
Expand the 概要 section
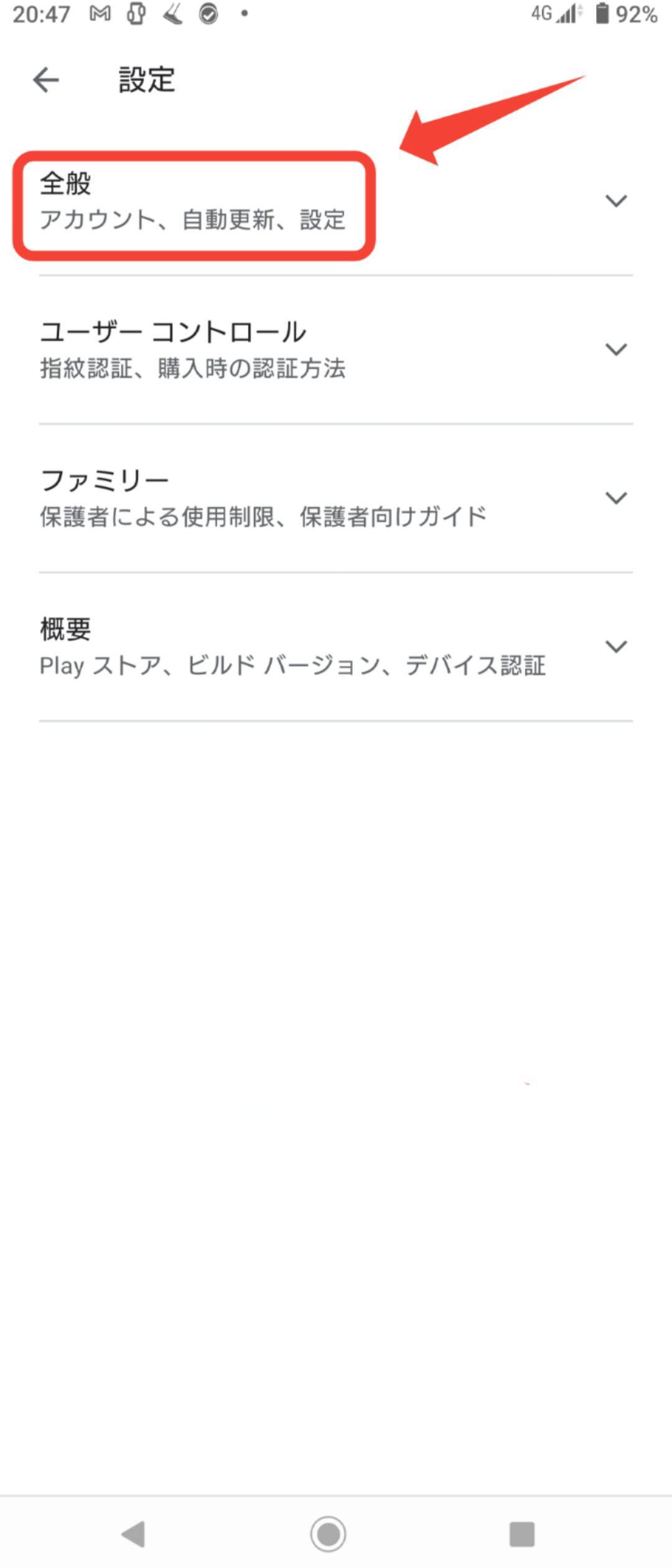336,646
